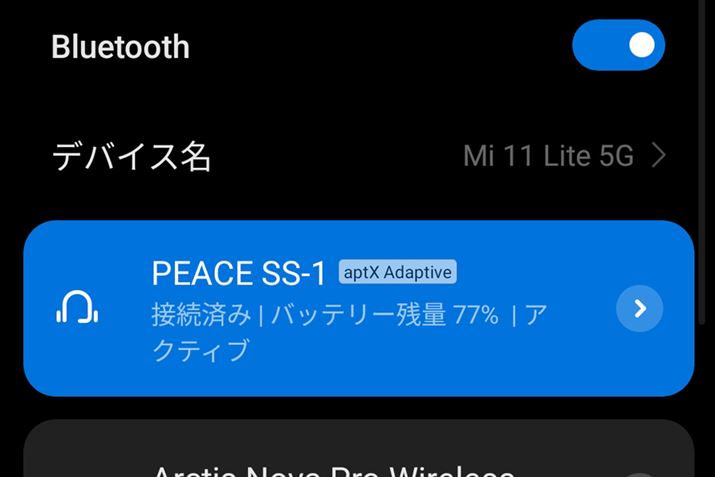
Task: Select the Arctis Nova Pro Wireless device
Action: (333, 468)
